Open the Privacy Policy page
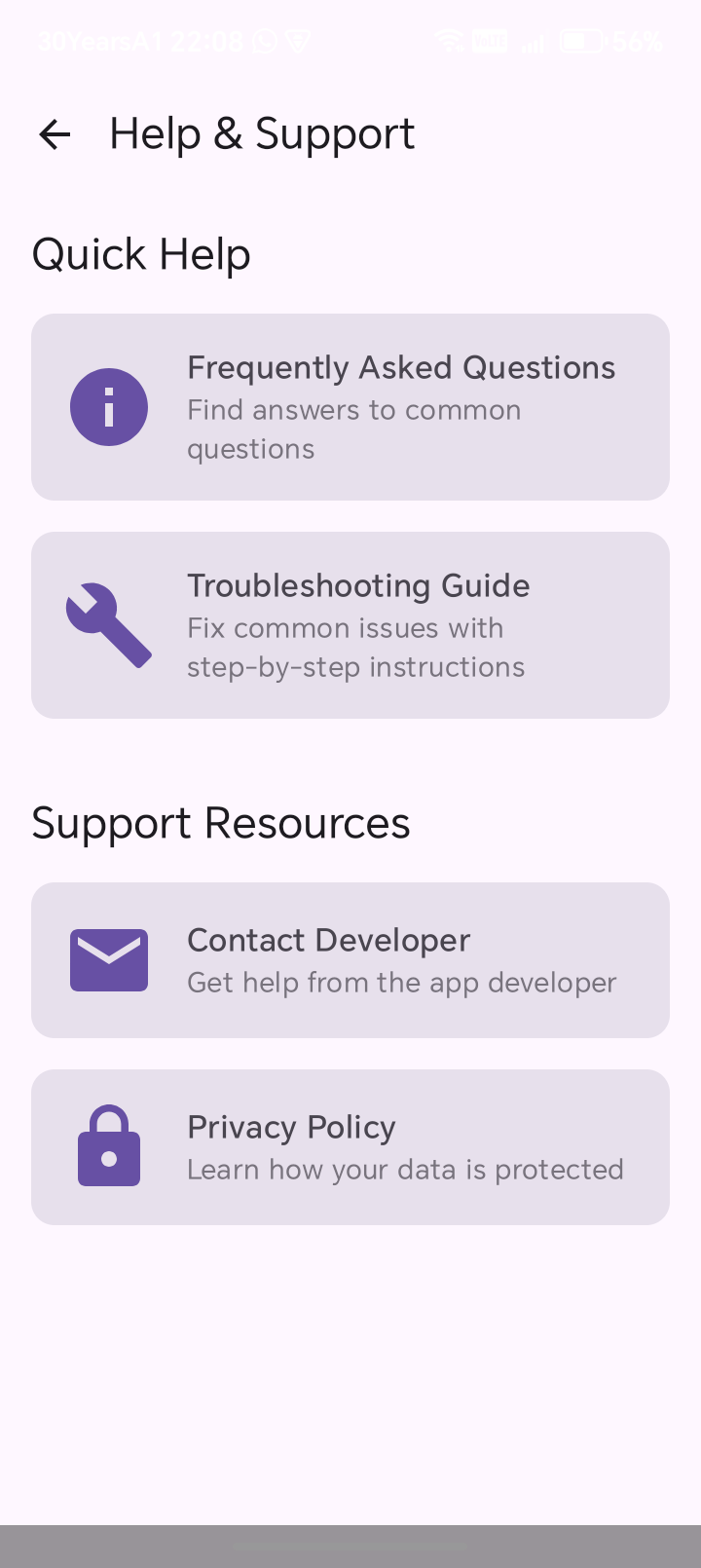This screenshot has width=701, height=1568. point(350,1146)
